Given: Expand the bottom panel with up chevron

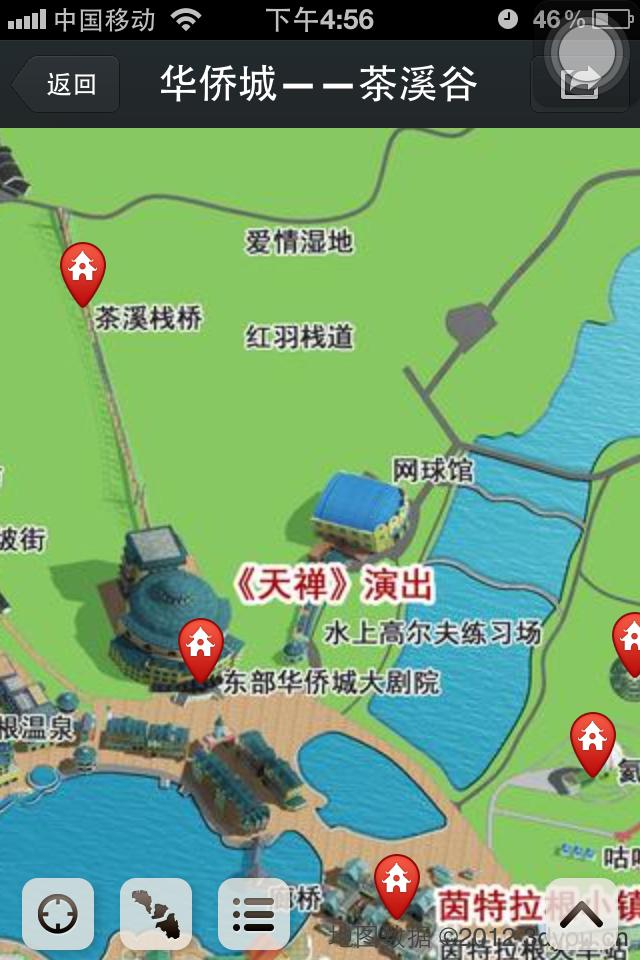Looking at the screenshot, I should pyautogui.click(x=584, y=914).
